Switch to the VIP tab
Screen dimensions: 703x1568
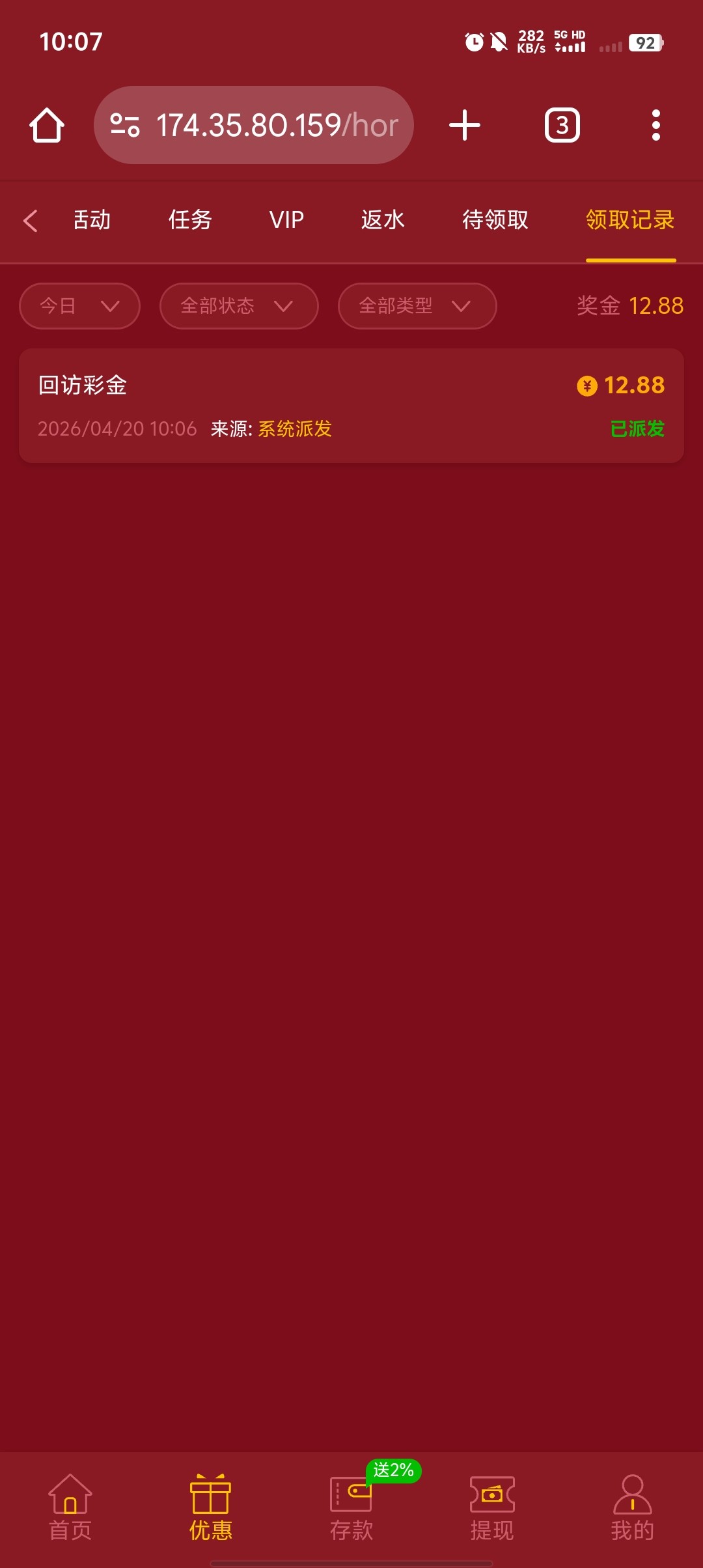[x=286, y=220]
